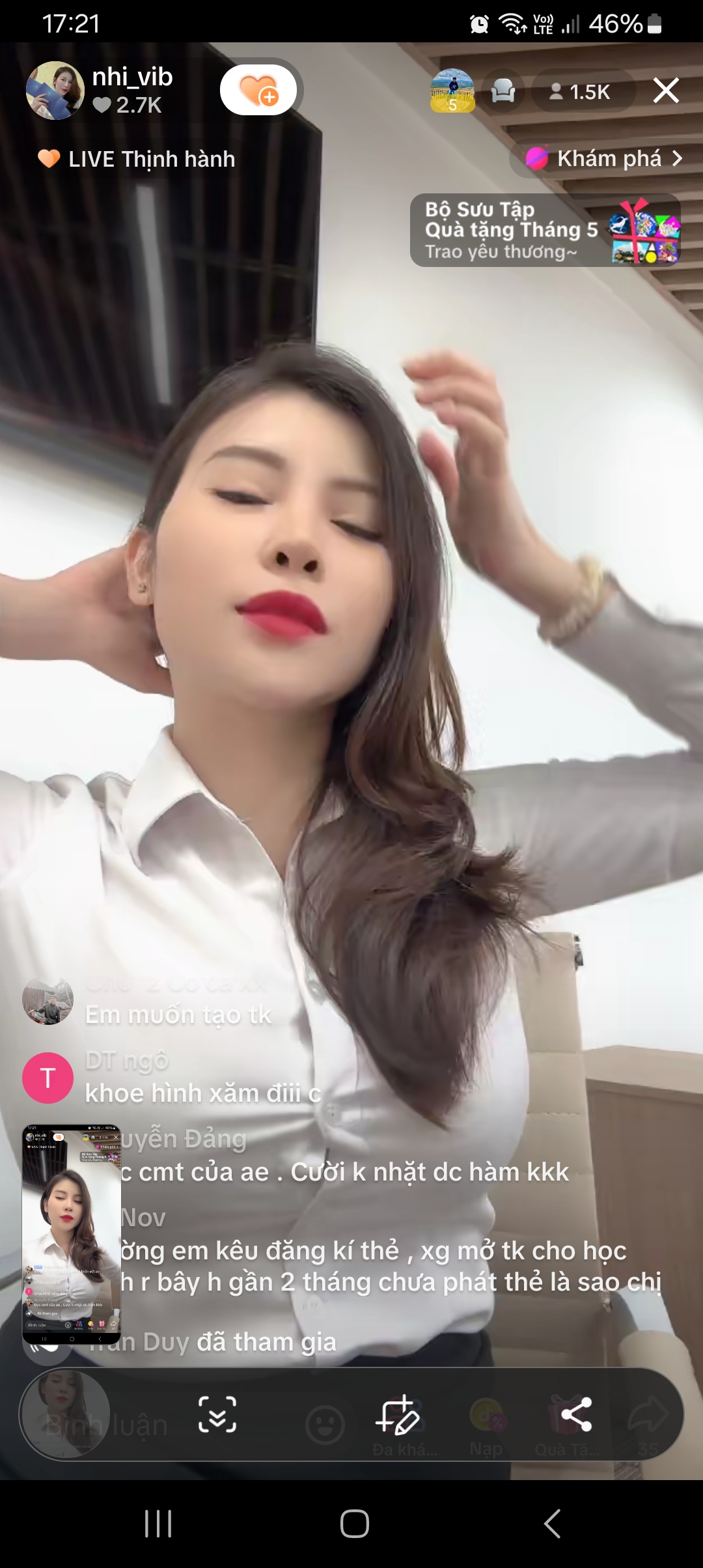This screenshot has width=703, height=1568.
Task: Share the captured screenshot
Action: (576, 1414)
